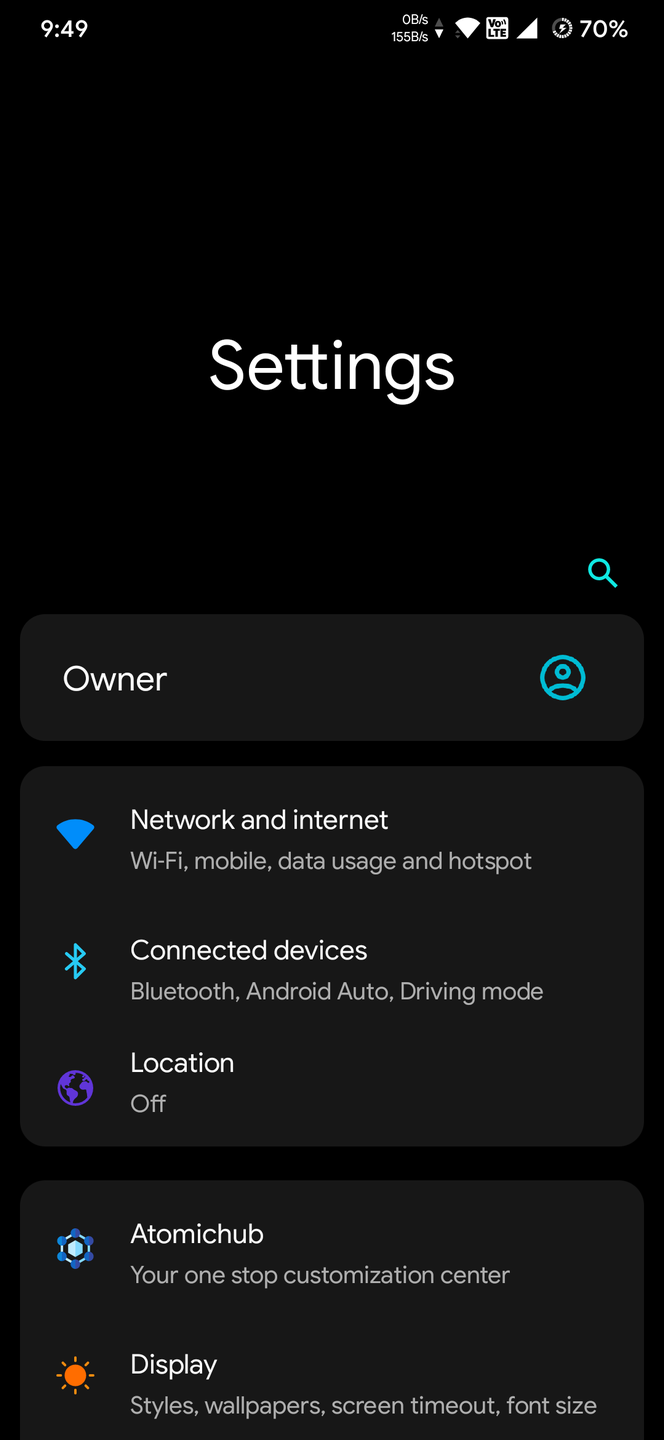Viewport: 664px width, 1440px height.
Task: Tap the search magnifier icon
Action: click(602, 573)
